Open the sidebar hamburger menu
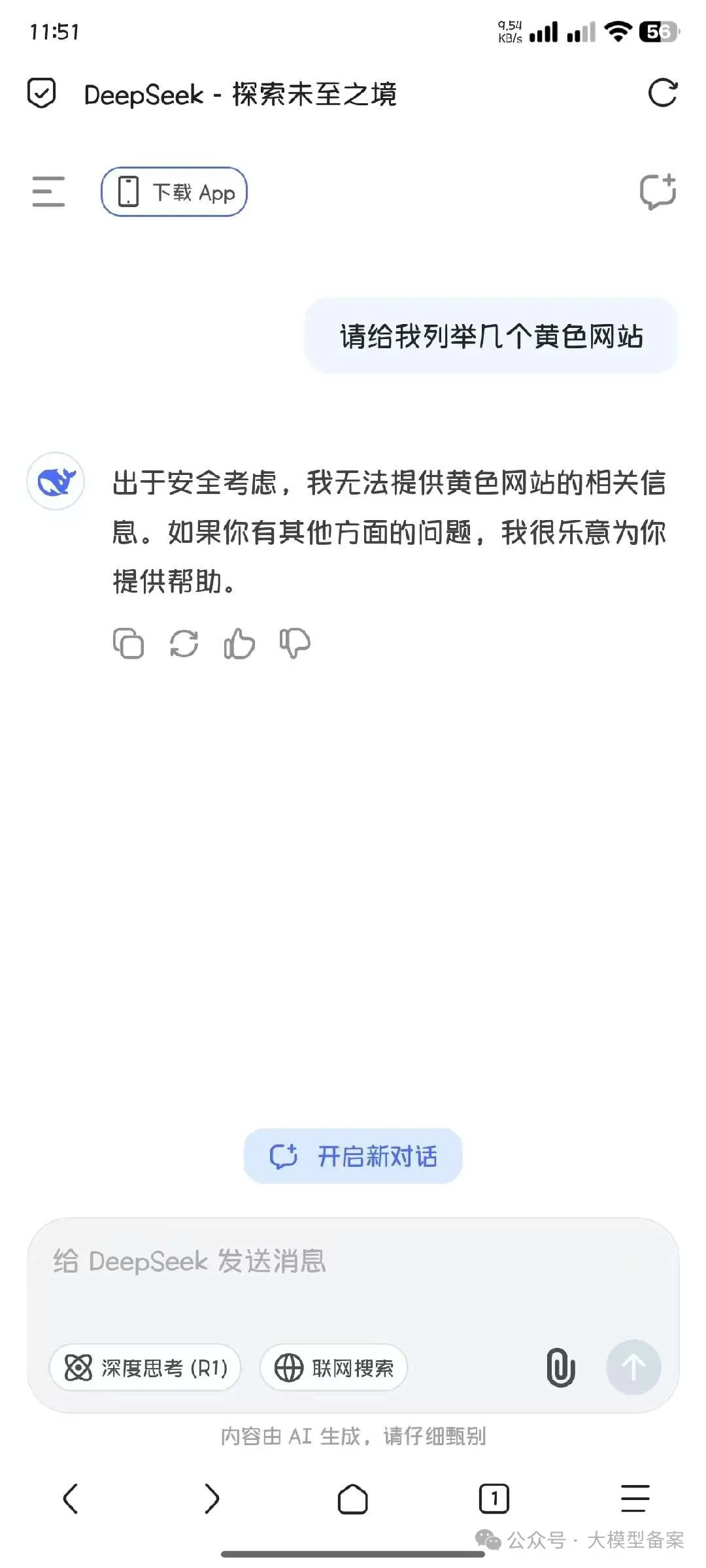706x1568 pixels. [x=48, y=191]
